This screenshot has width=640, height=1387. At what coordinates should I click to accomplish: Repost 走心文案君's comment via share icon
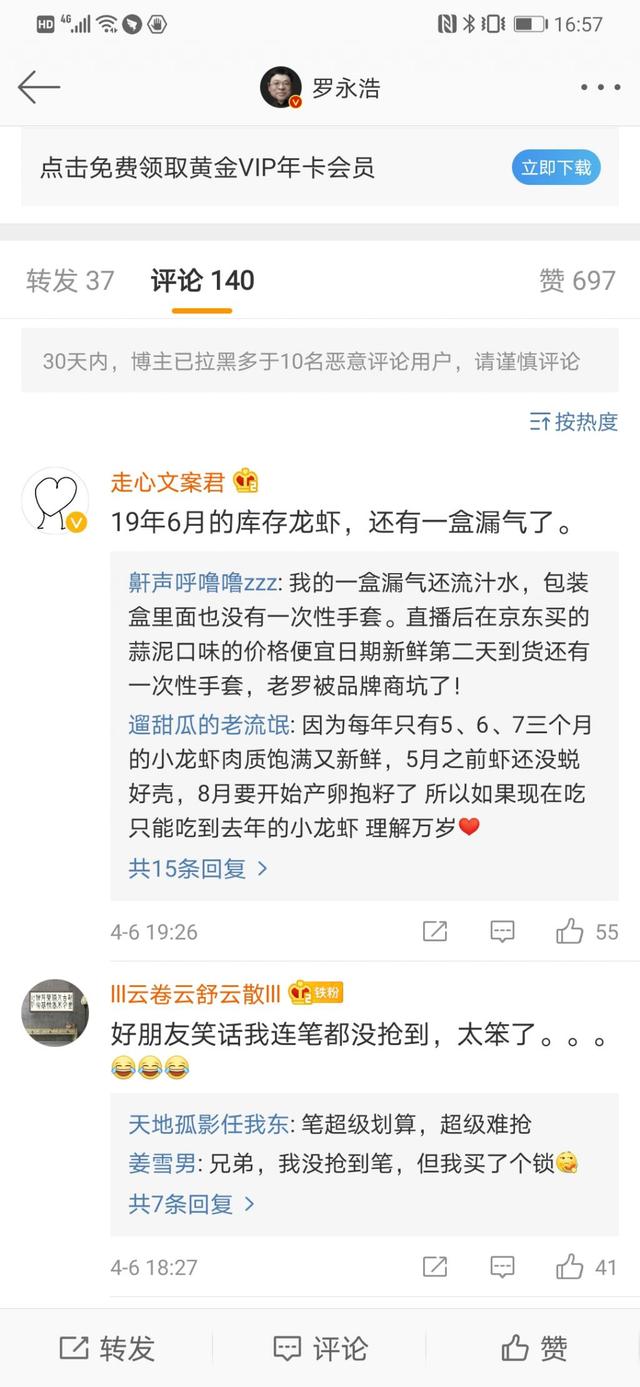(x=435, y=932)
